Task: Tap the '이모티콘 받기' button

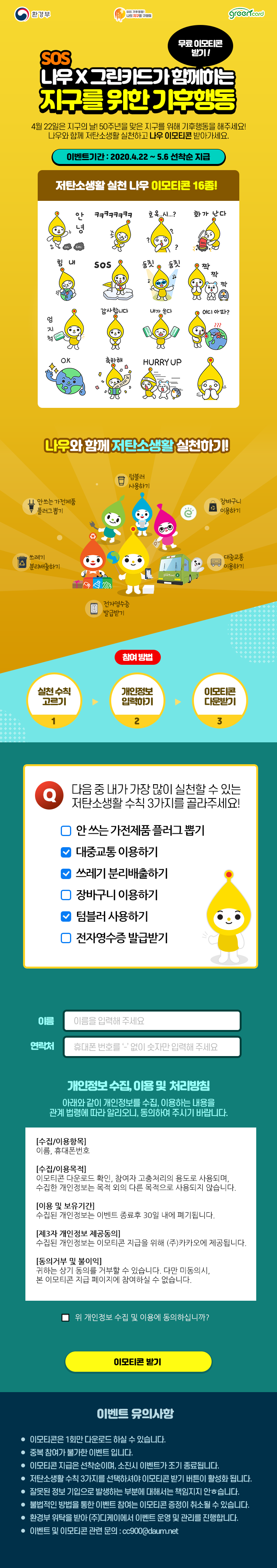Action: [138, 1362]
